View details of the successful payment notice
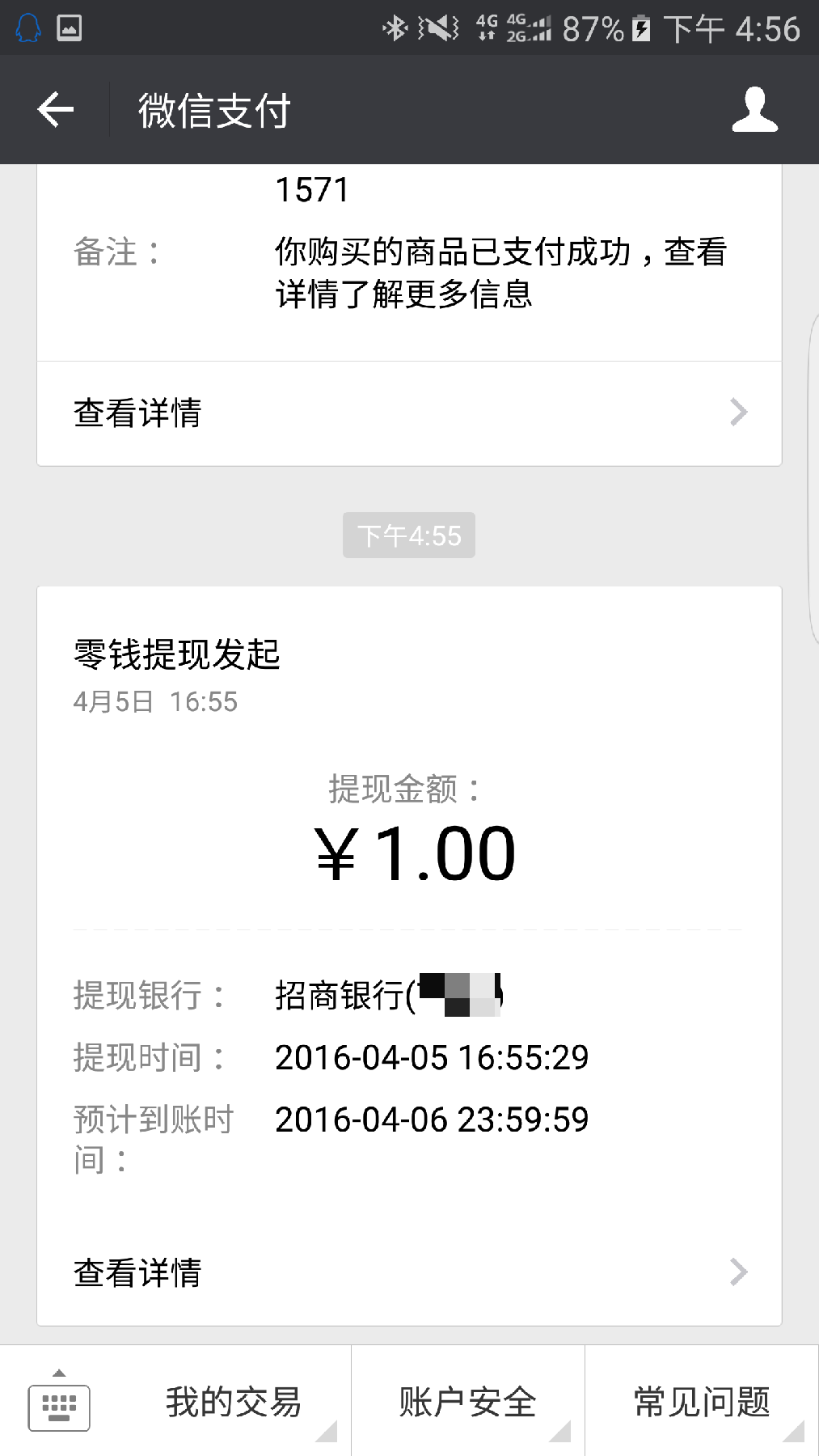Image resolution: width=819 pixels, height=1456 pixels. tap(409, 413)
